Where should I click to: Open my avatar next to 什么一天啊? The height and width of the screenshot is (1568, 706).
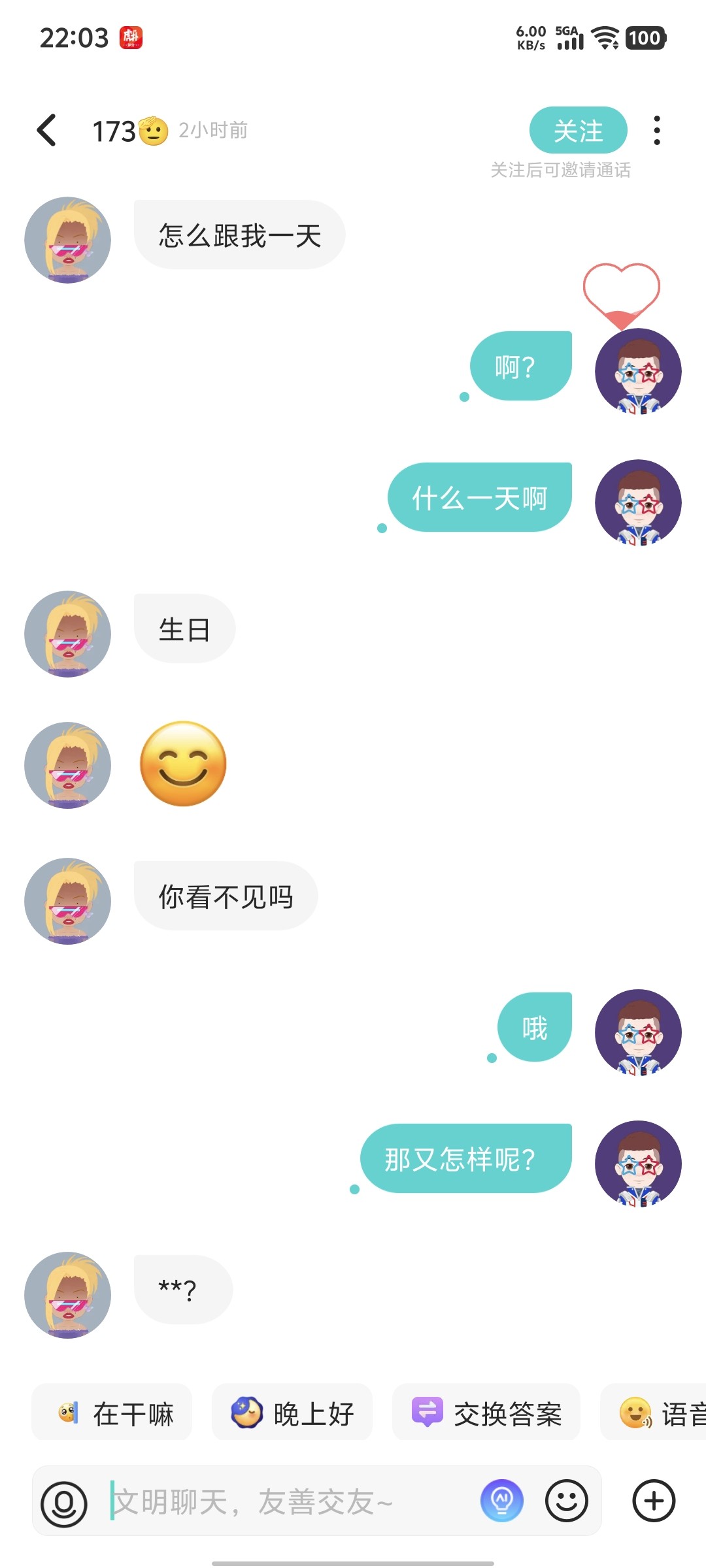click(x=638, y=502)
